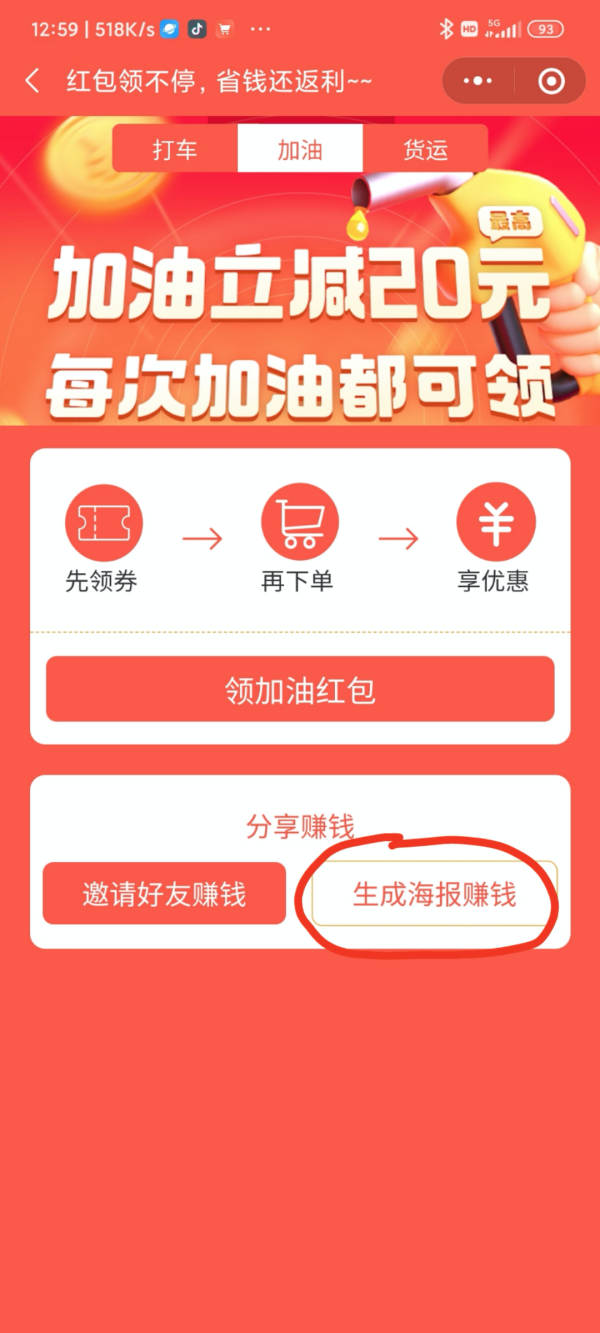Select the 加油 tab
Viewport: 600px width, 1333px height.
pyautogui.click(x=300, y=150)
